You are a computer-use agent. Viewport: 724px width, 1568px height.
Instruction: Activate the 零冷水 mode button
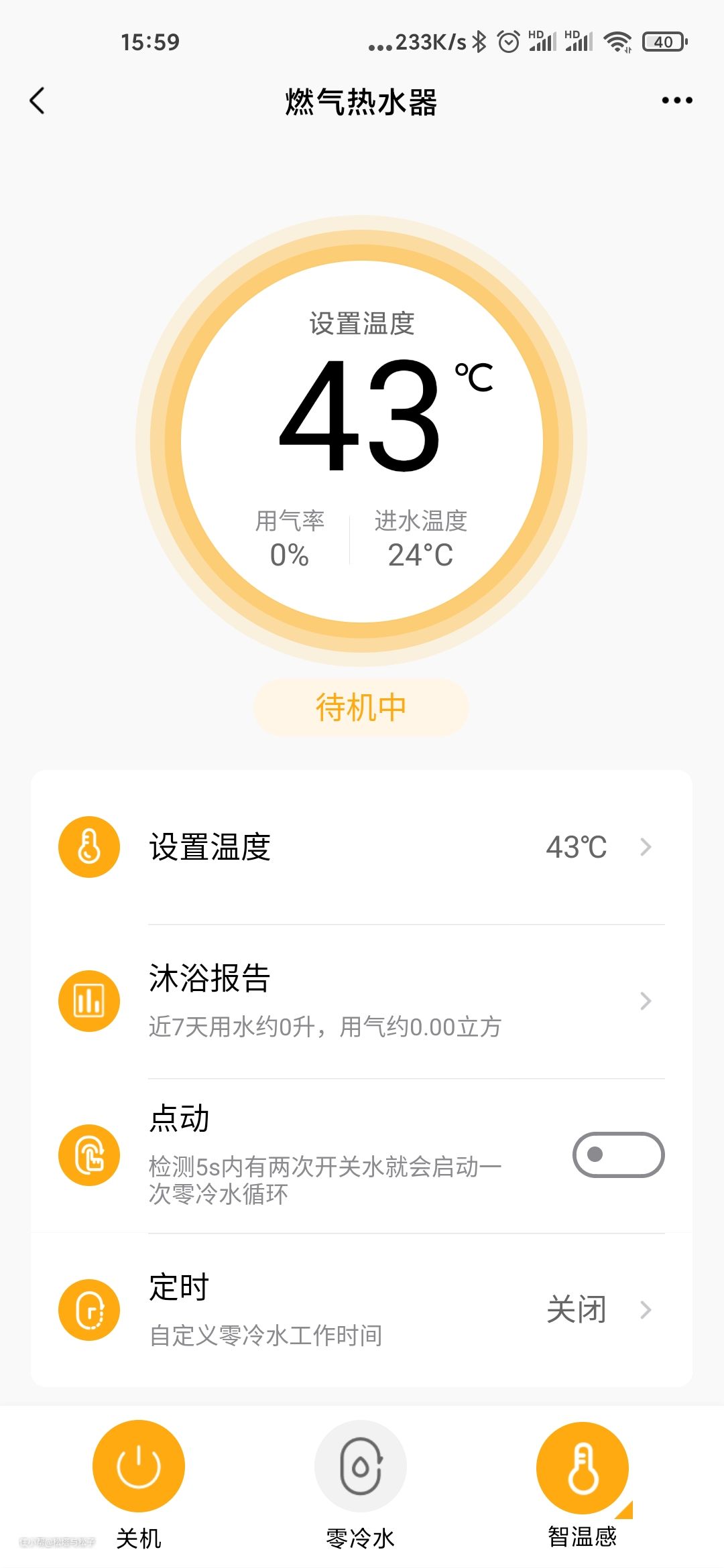pyautogui.click(x=361, y=1466)
